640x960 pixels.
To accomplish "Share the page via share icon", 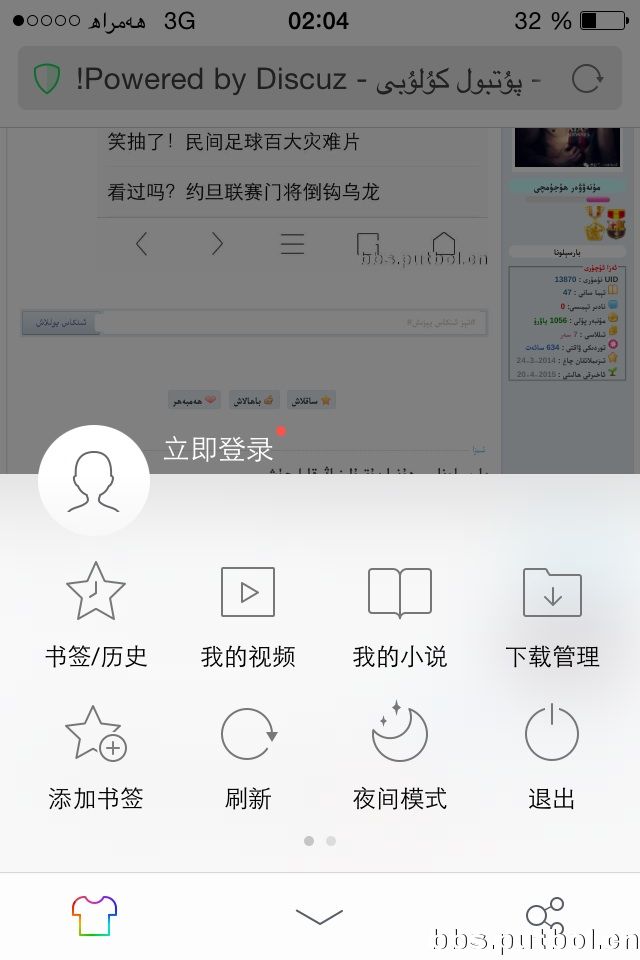I will pos(545,915).
